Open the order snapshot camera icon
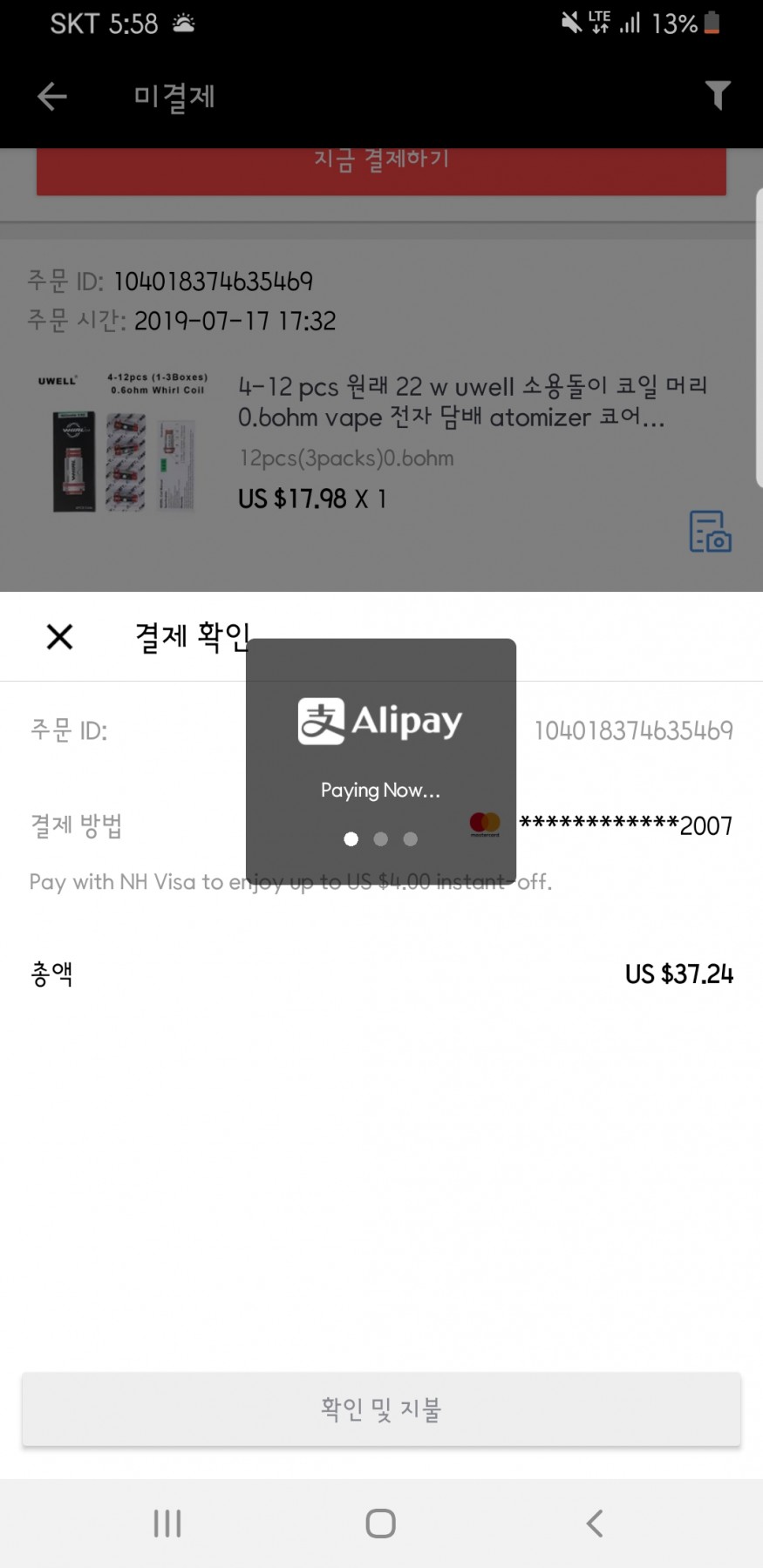This screenshot has height=1568, width=763. [x=710, y=532]
